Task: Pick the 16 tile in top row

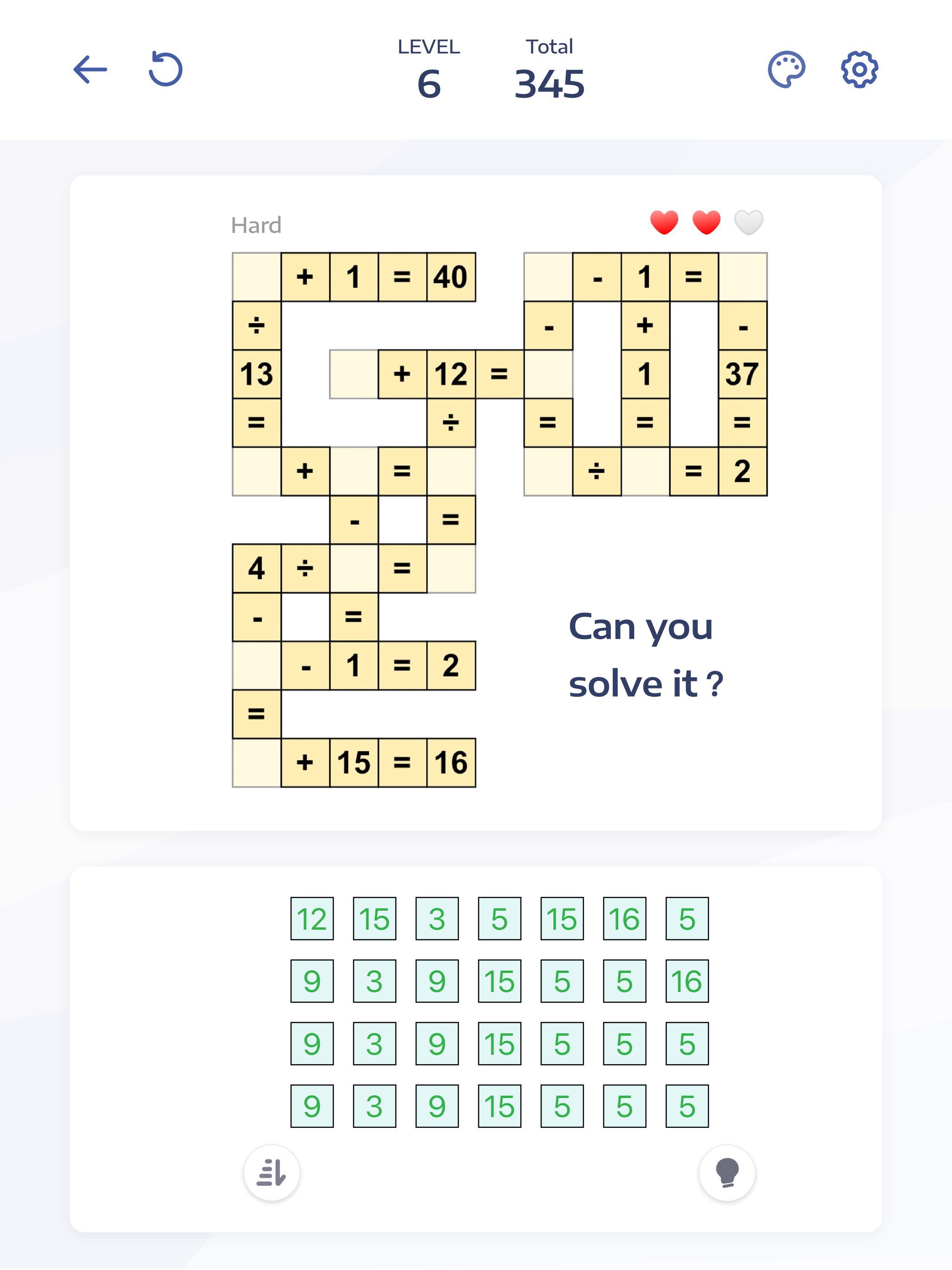Action: 624,919
